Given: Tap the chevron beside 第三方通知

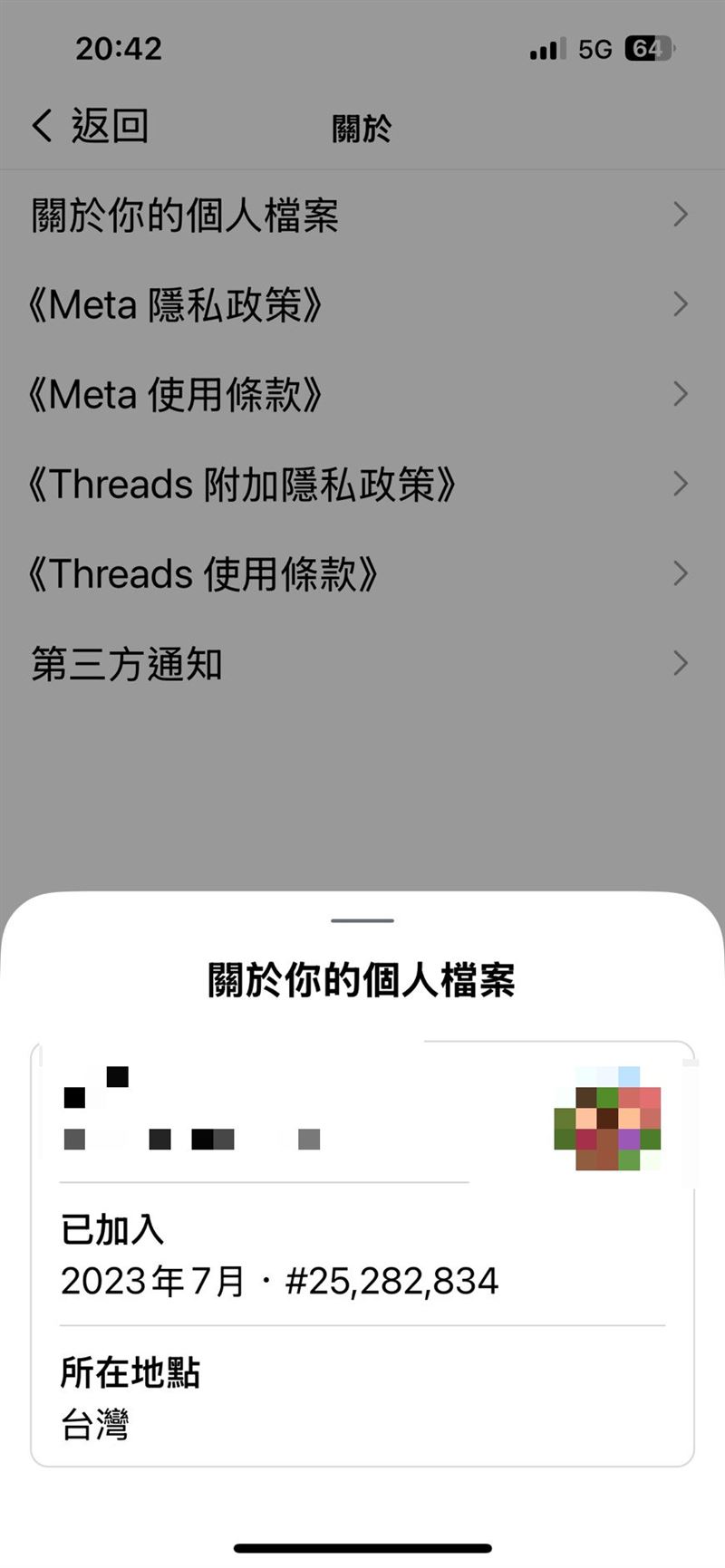Looking at the screenshot, I should coord(681,664).
